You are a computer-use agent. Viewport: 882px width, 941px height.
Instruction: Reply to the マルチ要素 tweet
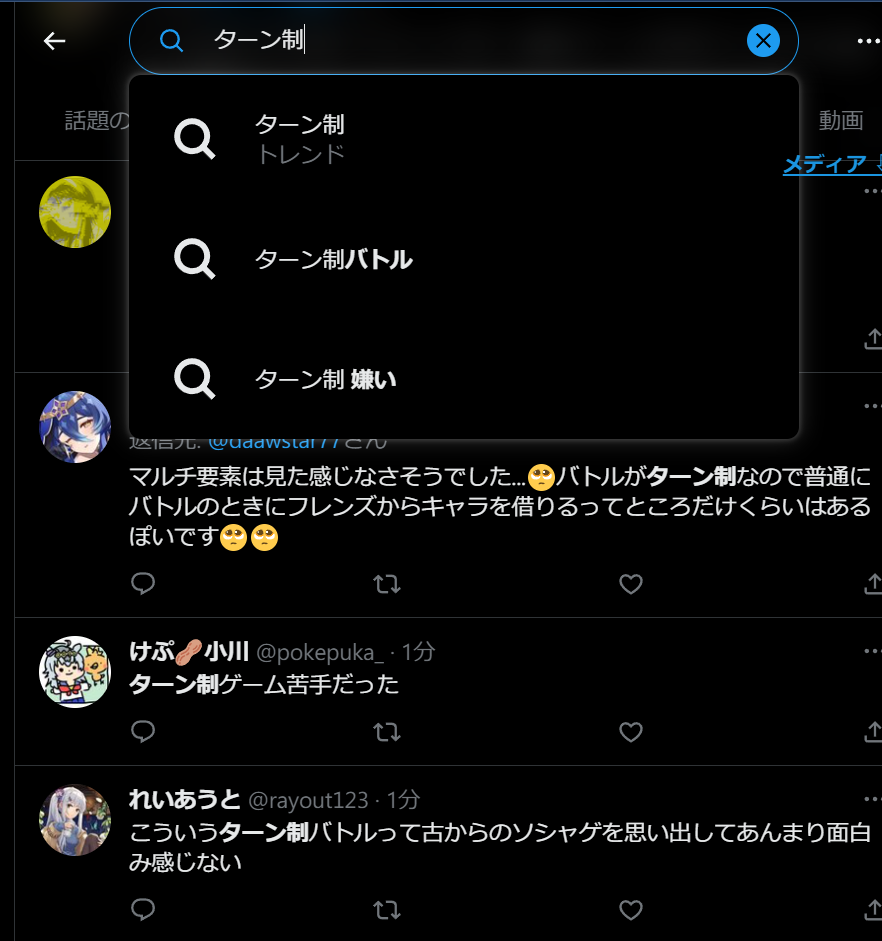(x=143, y=583)
